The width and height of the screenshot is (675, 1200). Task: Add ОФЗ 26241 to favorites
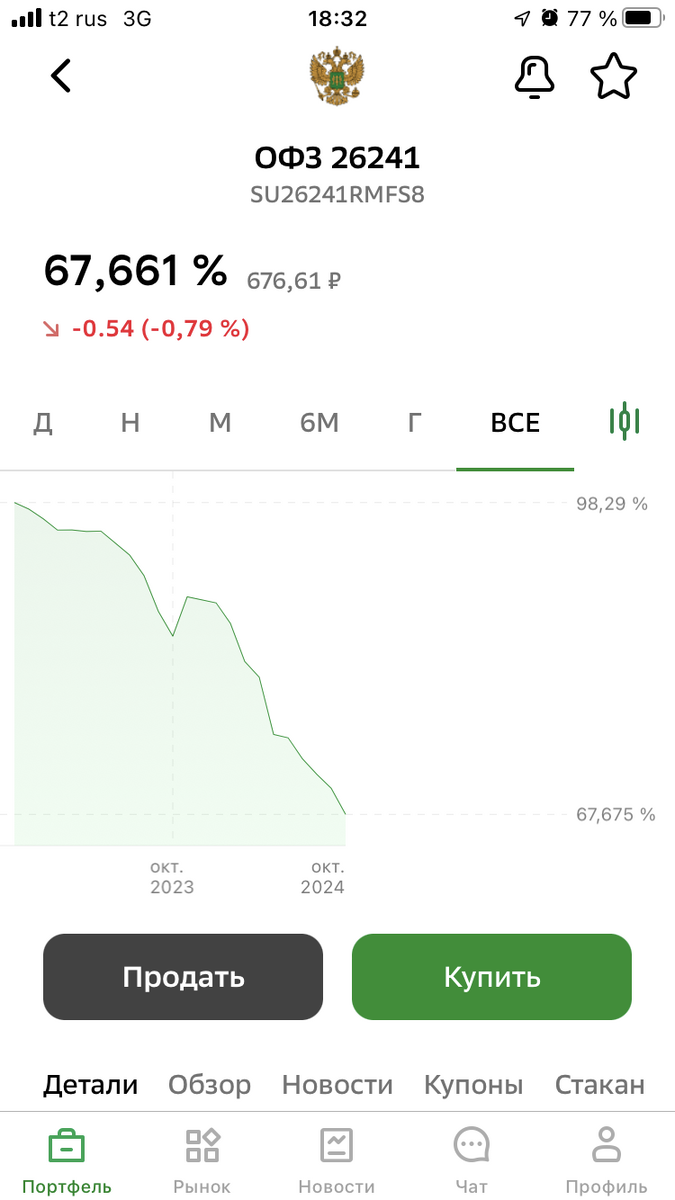(x=613, y=76)
